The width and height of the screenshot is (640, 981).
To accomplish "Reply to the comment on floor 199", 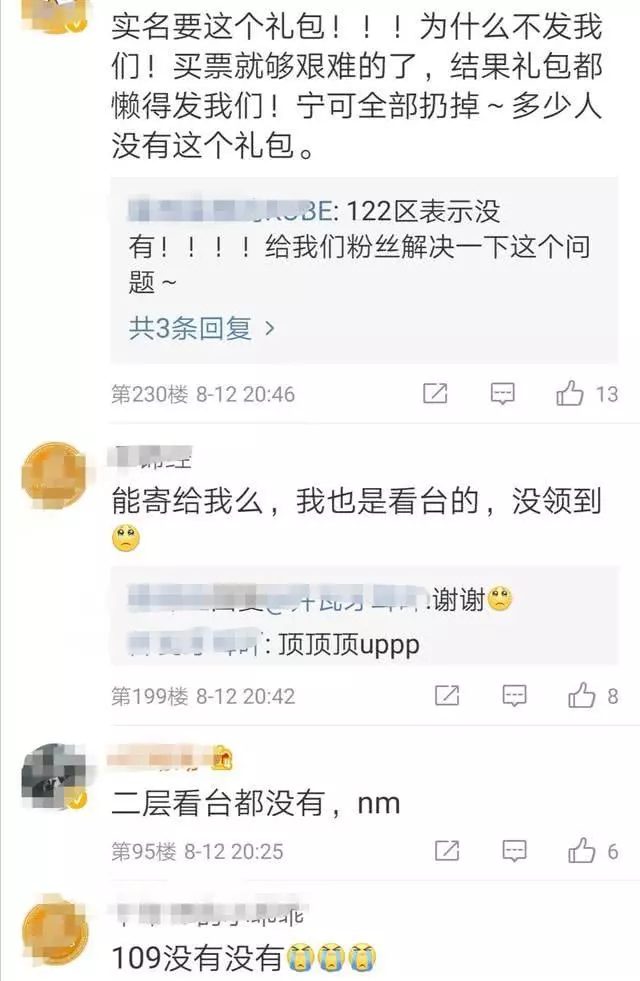I will pos(514,695).
